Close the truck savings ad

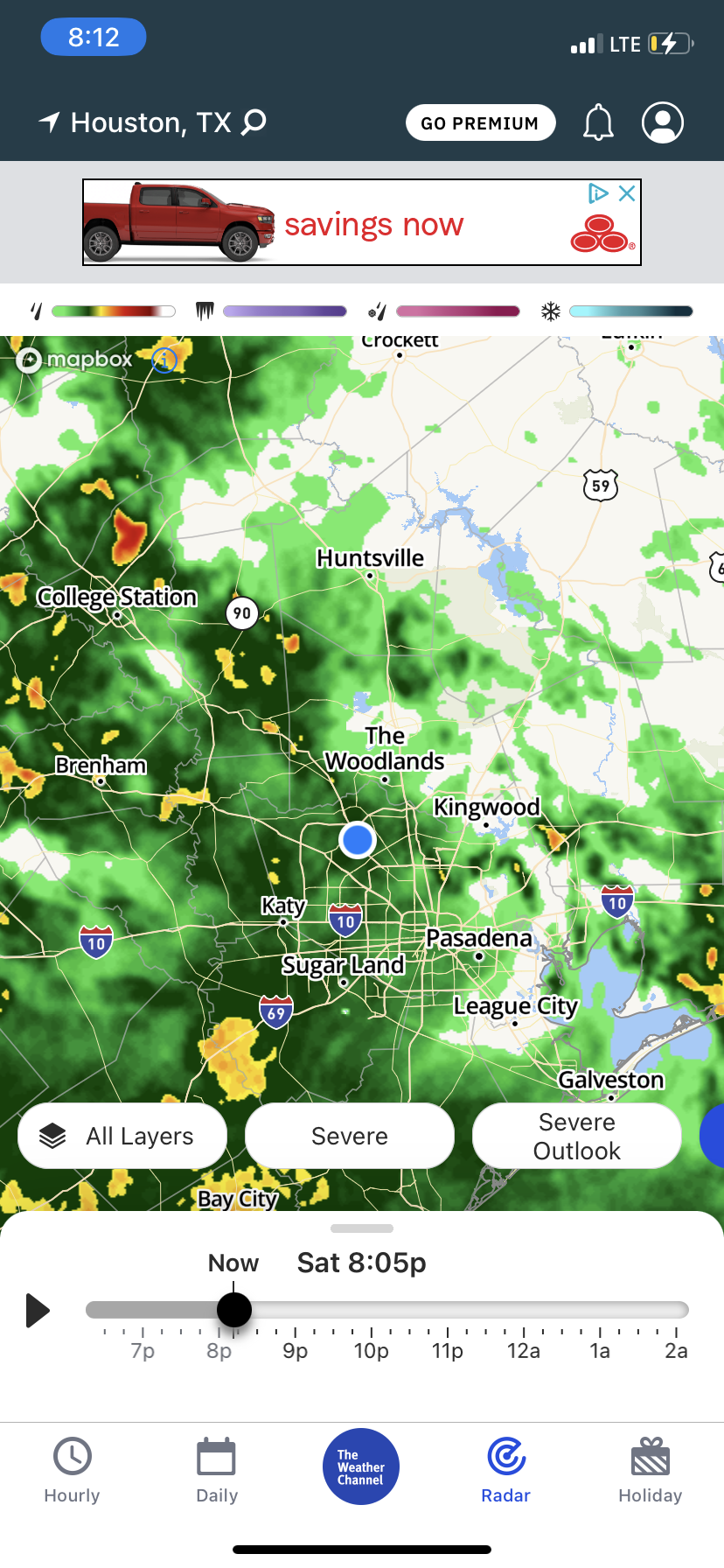point(627,193)
